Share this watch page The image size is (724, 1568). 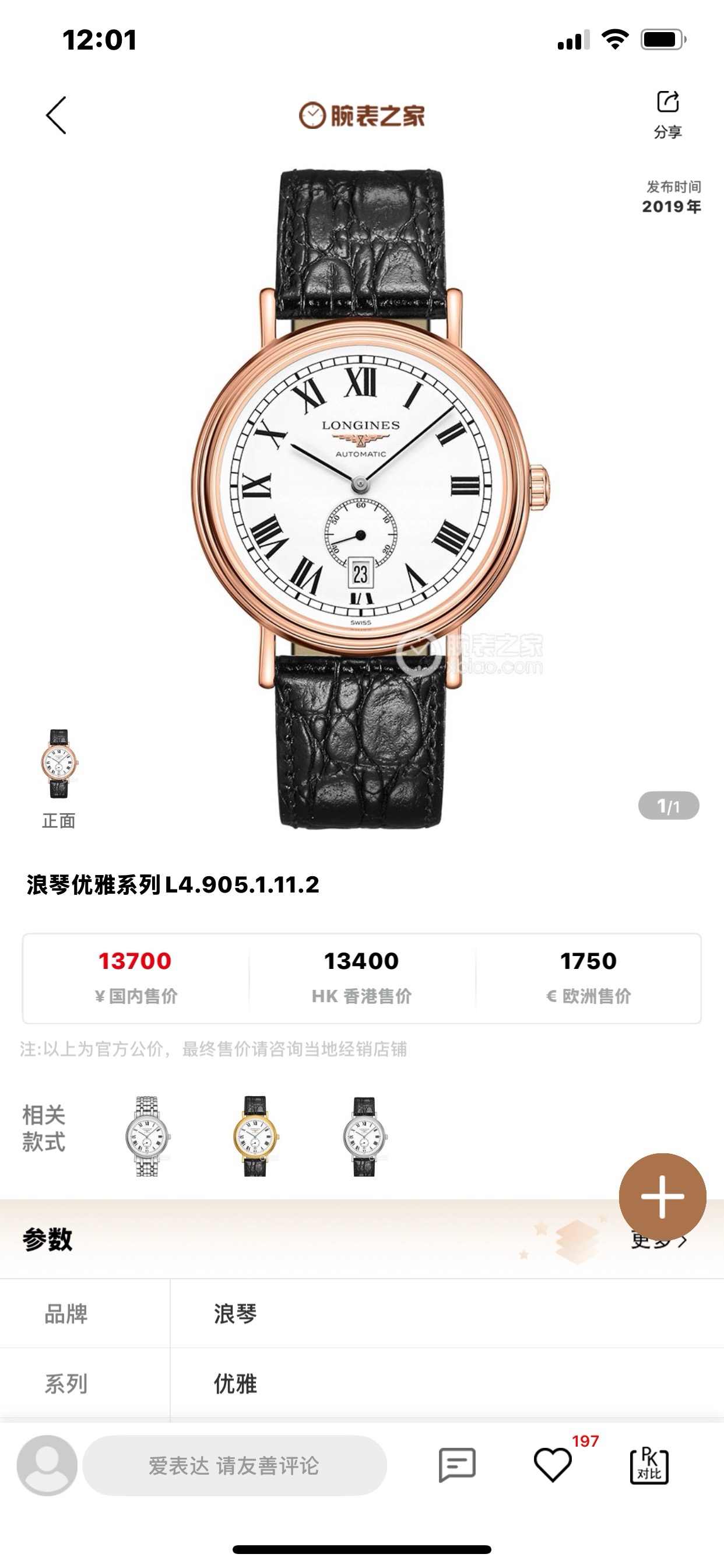point(667,113)
